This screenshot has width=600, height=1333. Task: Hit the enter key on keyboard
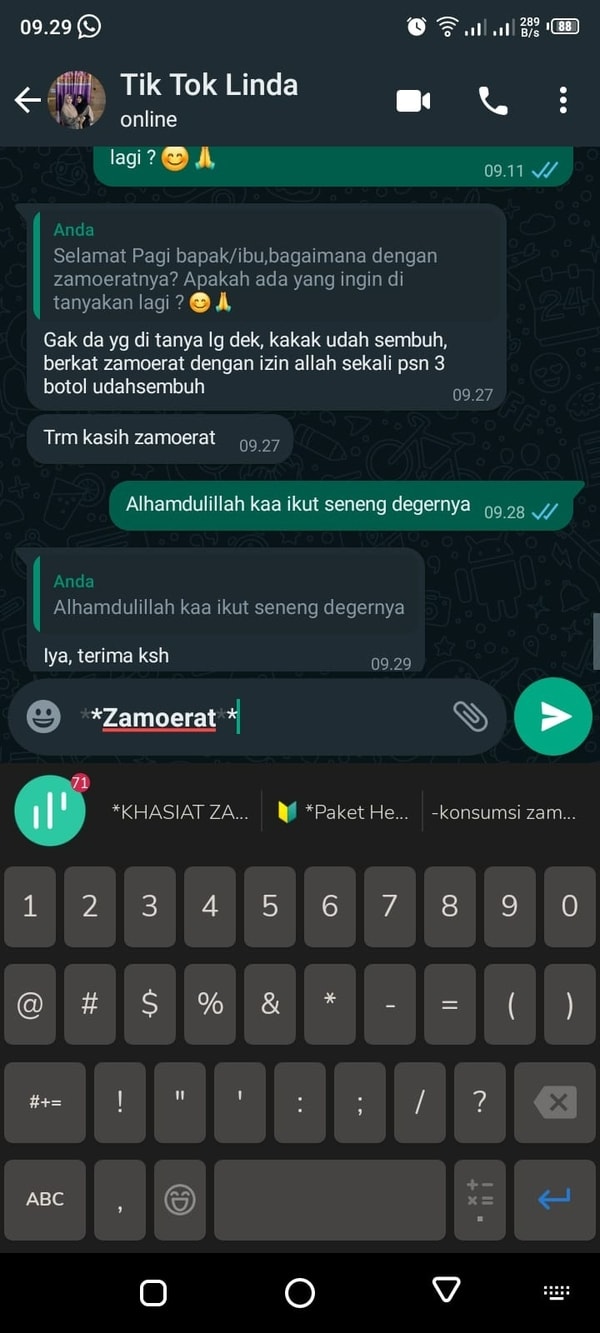coord(555,1199)
